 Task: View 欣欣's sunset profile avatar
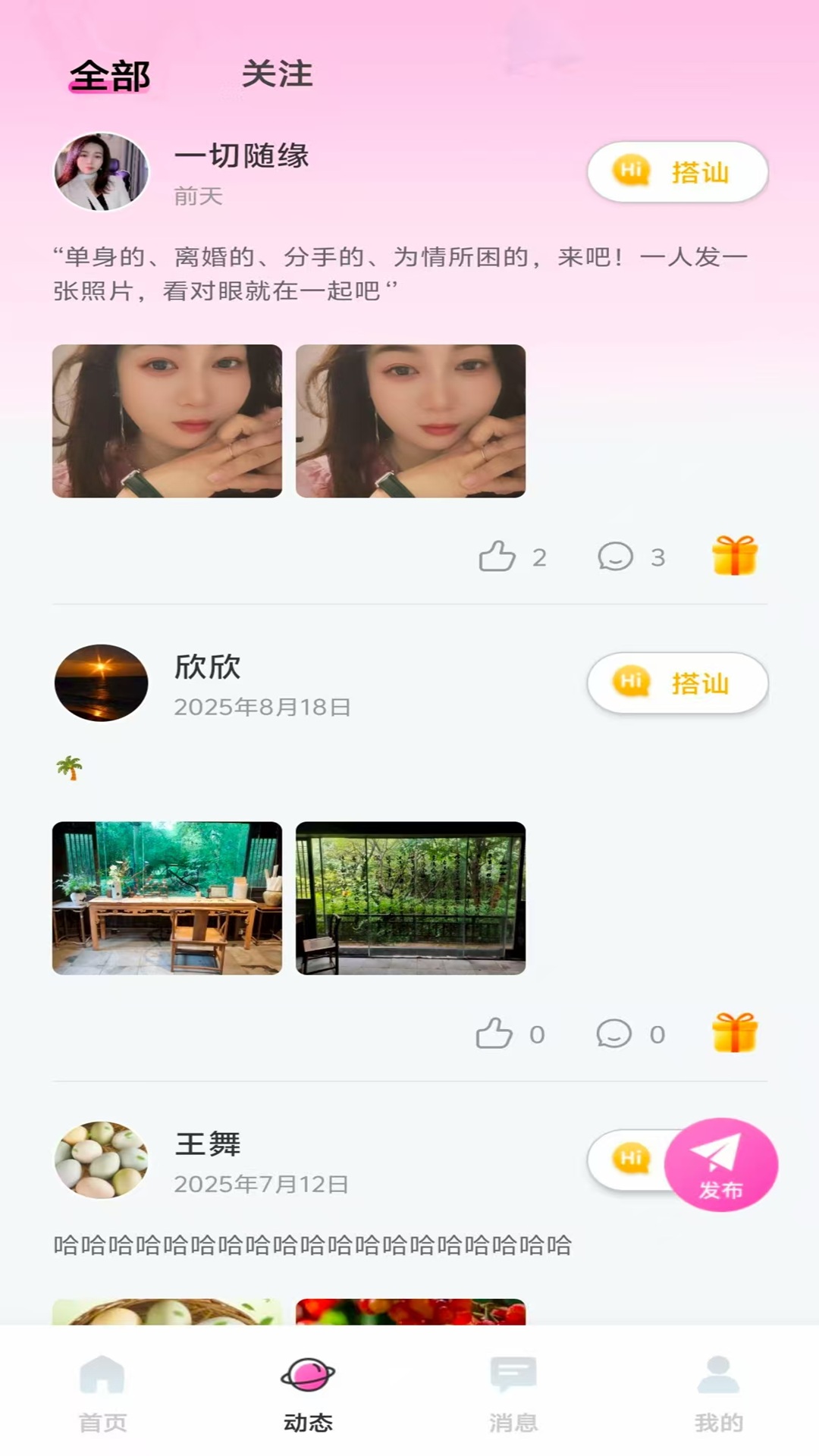(101, 682)
